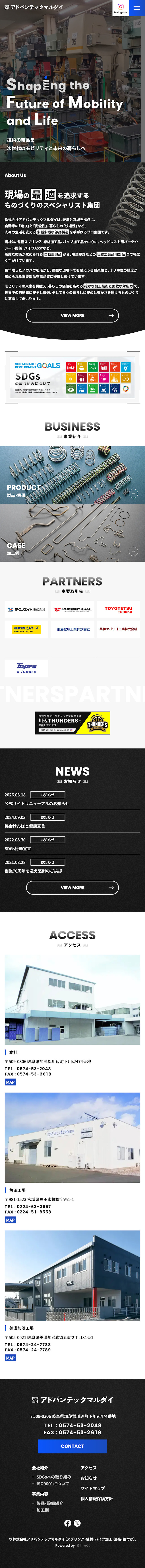Open footer link サイトマップ

92,1488
